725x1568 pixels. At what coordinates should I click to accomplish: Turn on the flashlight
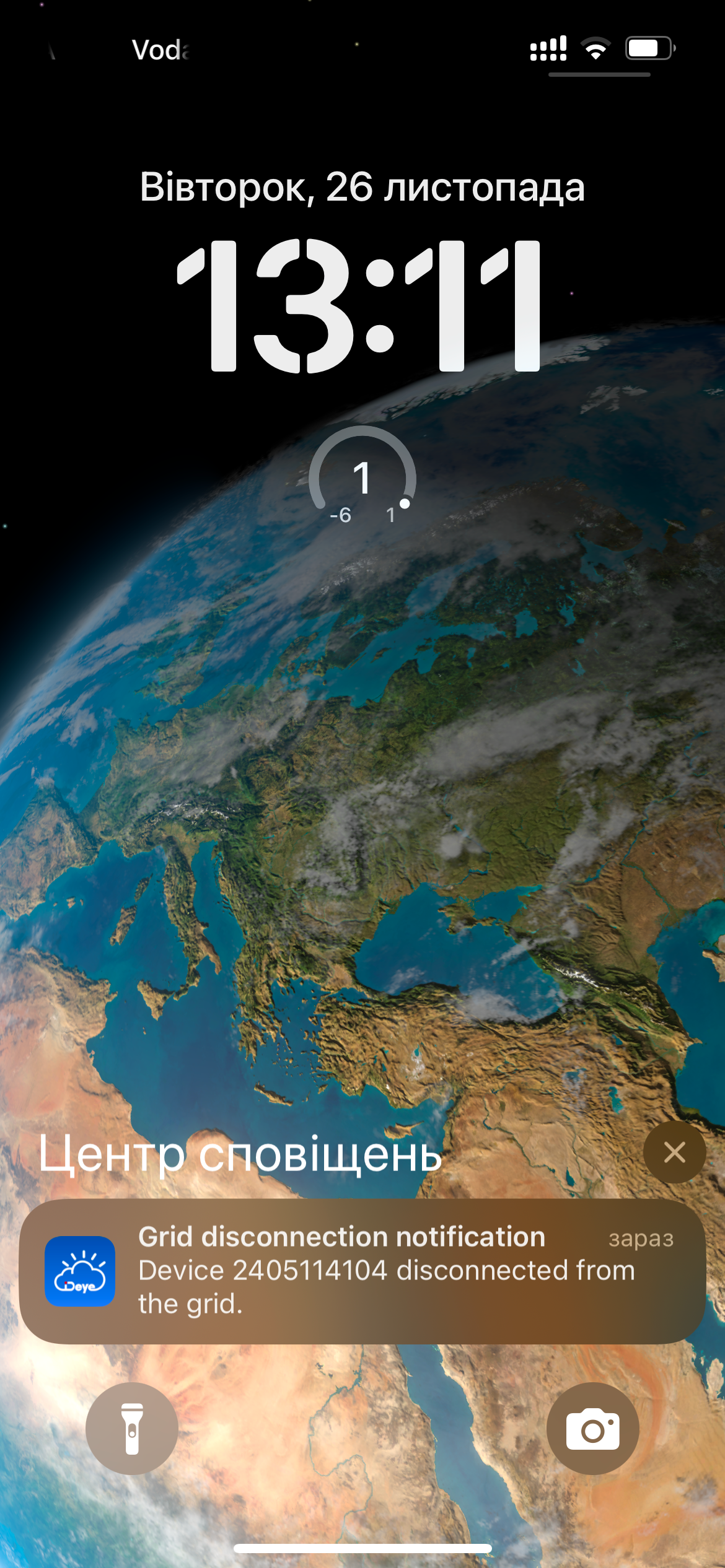tap(132, 1429)
